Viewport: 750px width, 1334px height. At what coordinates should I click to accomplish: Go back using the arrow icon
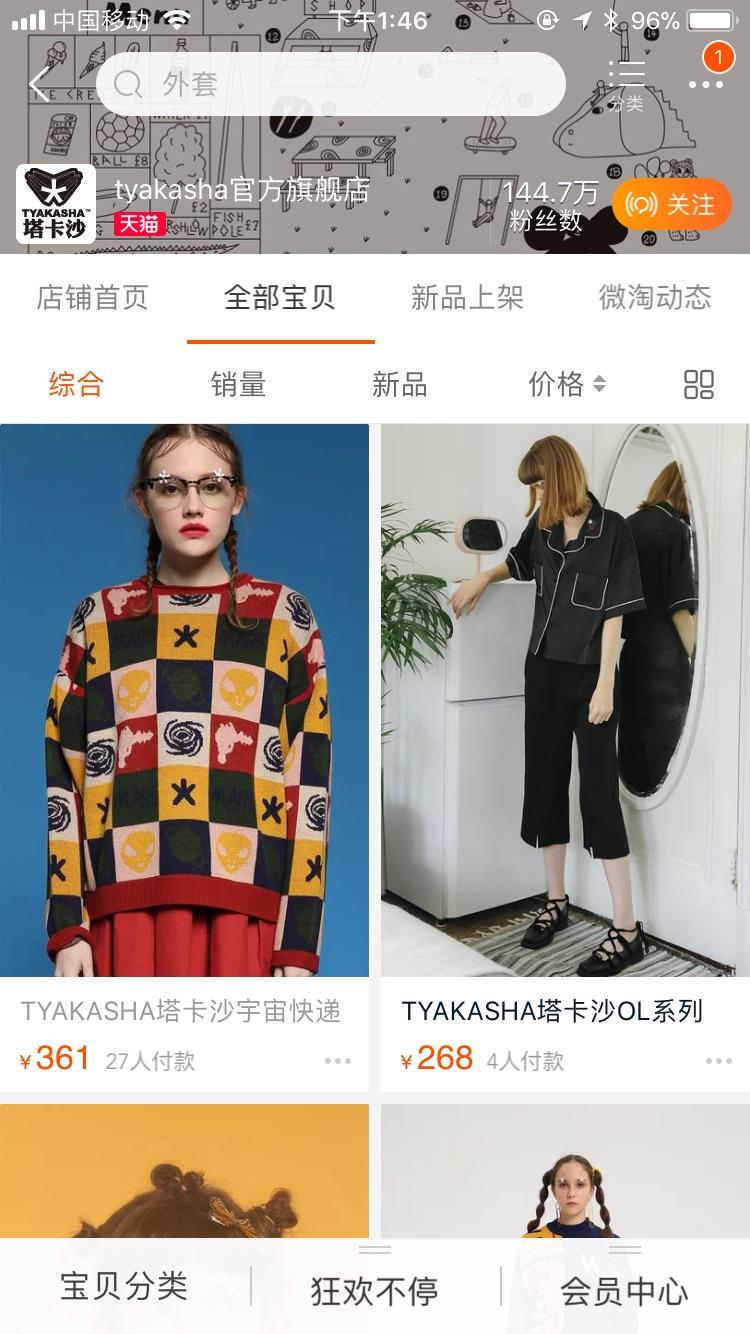pyautogui.click(x=39, y=84)
